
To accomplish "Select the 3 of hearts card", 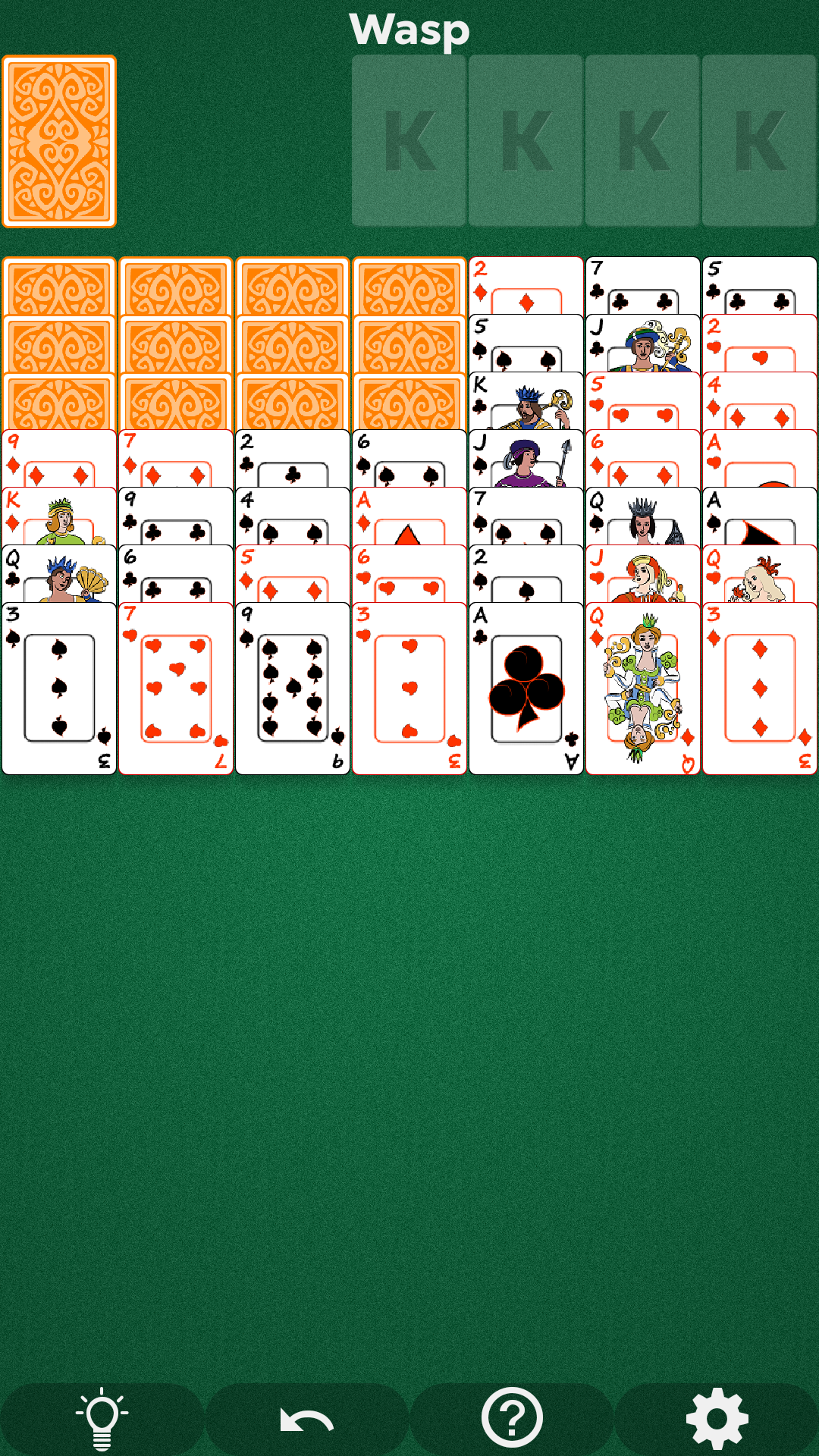I will (x=409, y=689).
